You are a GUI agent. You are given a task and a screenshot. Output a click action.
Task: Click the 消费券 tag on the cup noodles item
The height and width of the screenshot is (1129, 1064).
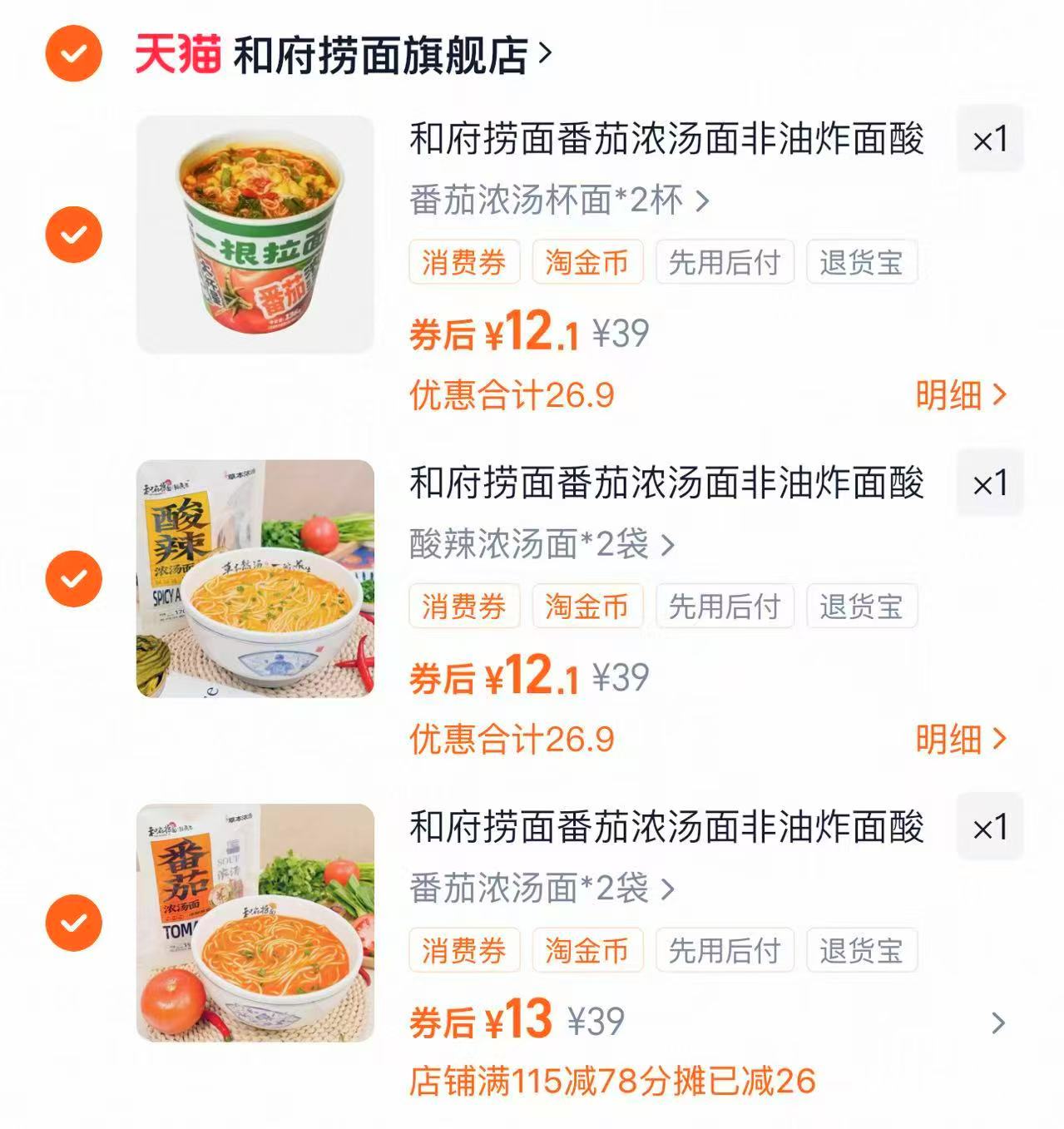pos(464,263)
